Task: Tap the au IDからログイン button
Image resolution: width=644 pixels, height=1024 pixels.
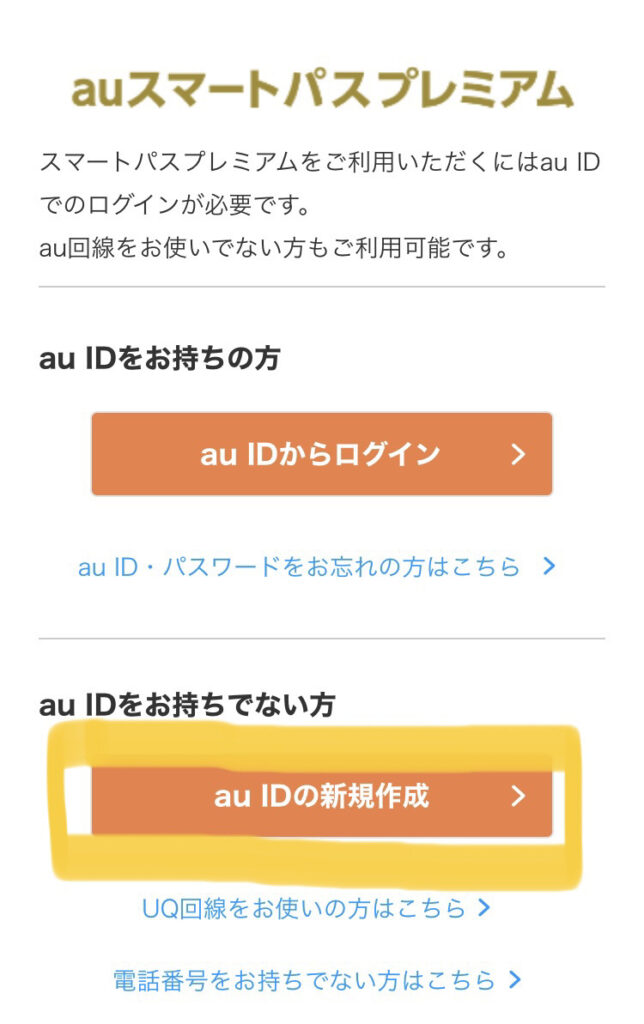Action: (x=321, y=454)
